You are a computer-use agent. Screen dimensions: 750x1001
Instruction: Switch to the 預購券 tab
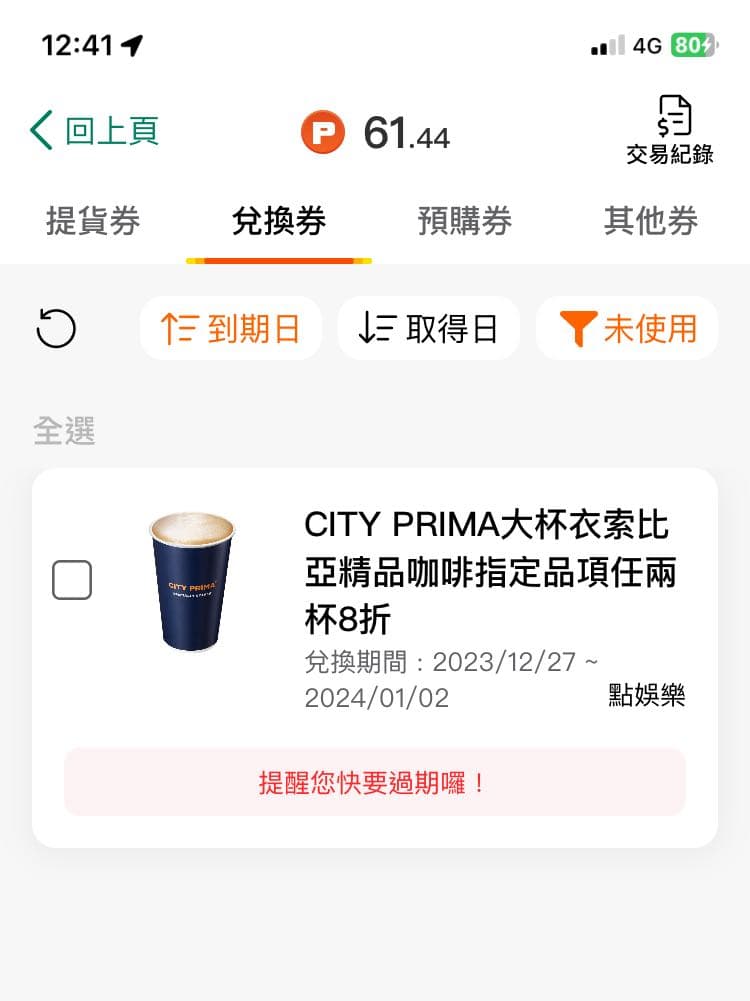pyautogui.click(x=465, y=222)
